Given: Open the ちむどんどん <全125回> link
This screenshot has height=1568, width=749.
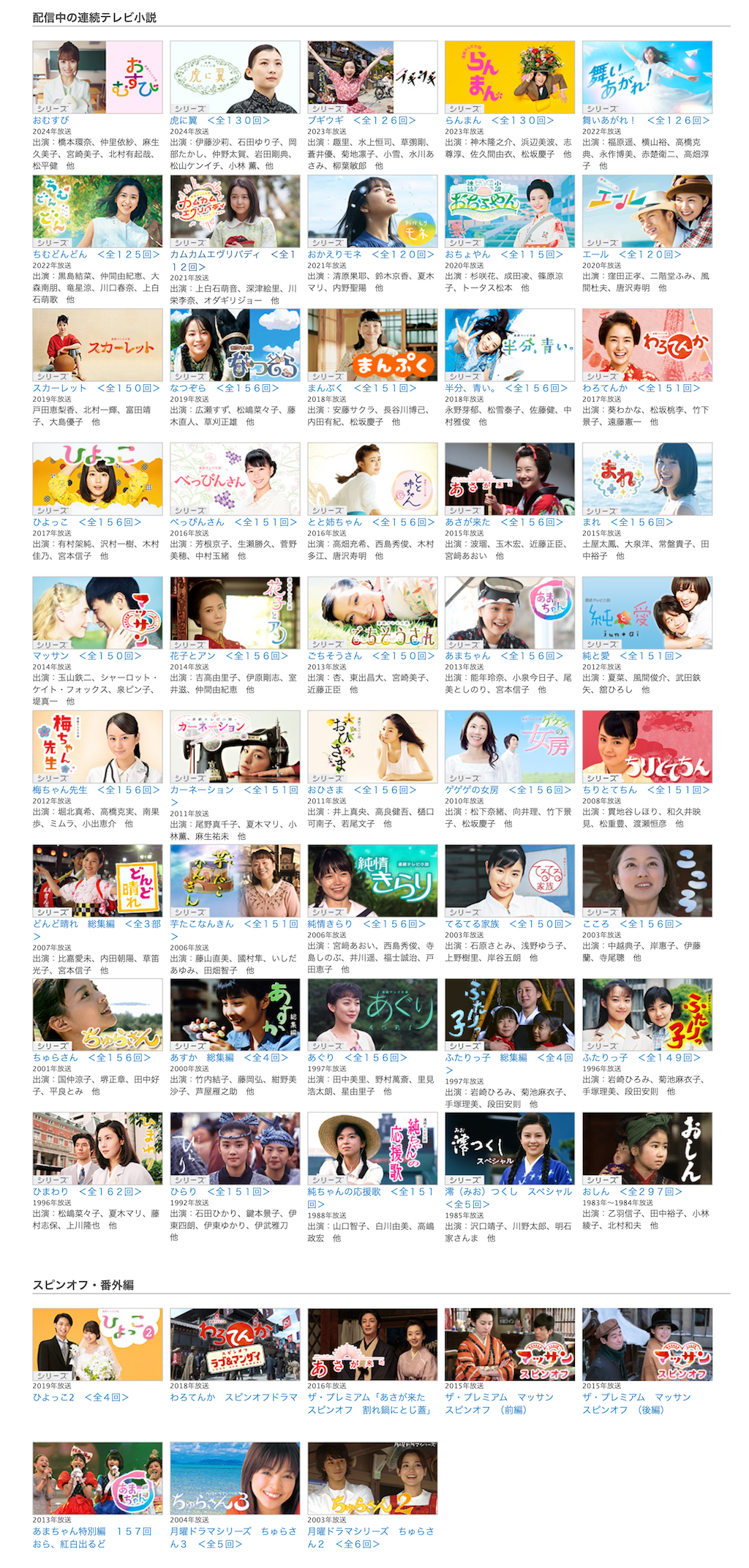Looking at the screenshot, I should (x=97, y=254).
